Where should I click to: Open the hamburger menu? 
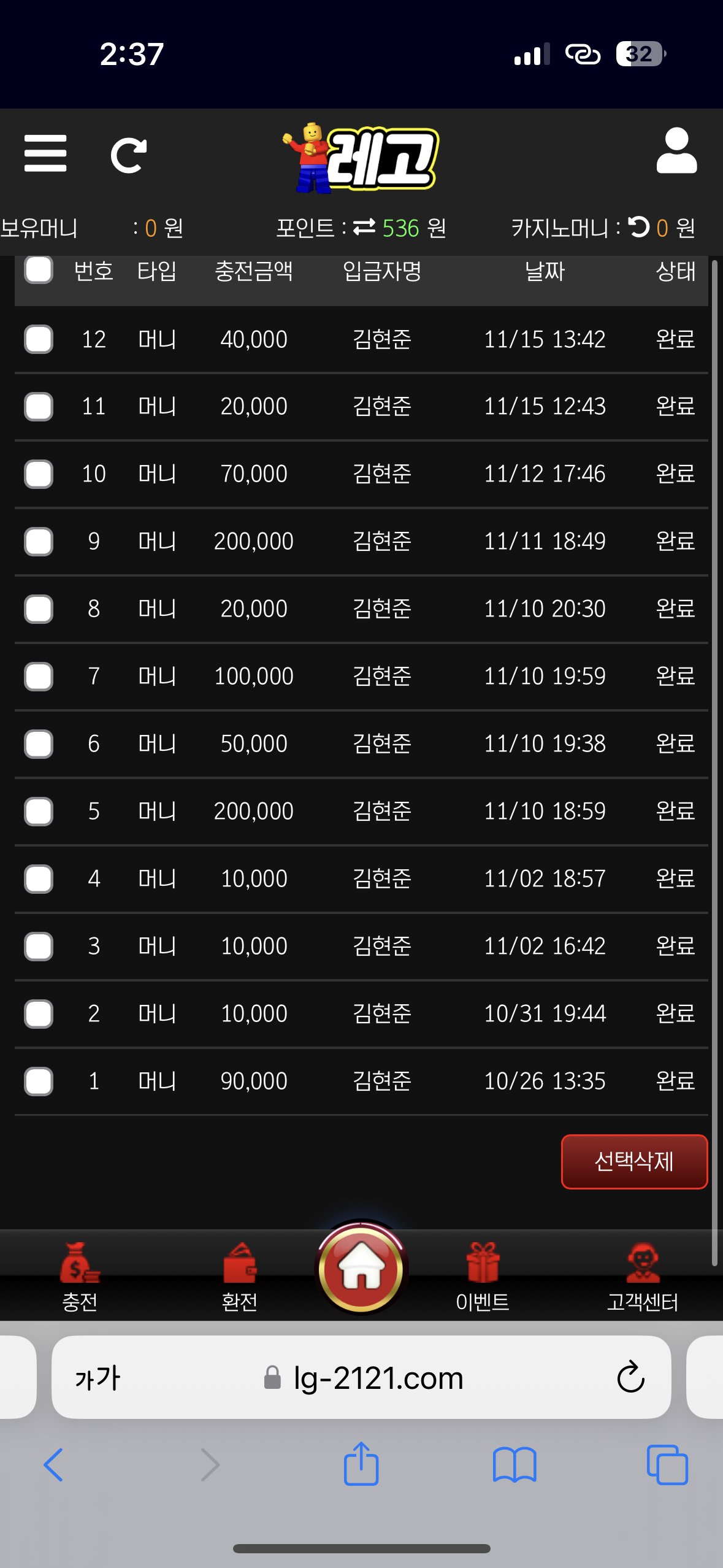point(45,153)
